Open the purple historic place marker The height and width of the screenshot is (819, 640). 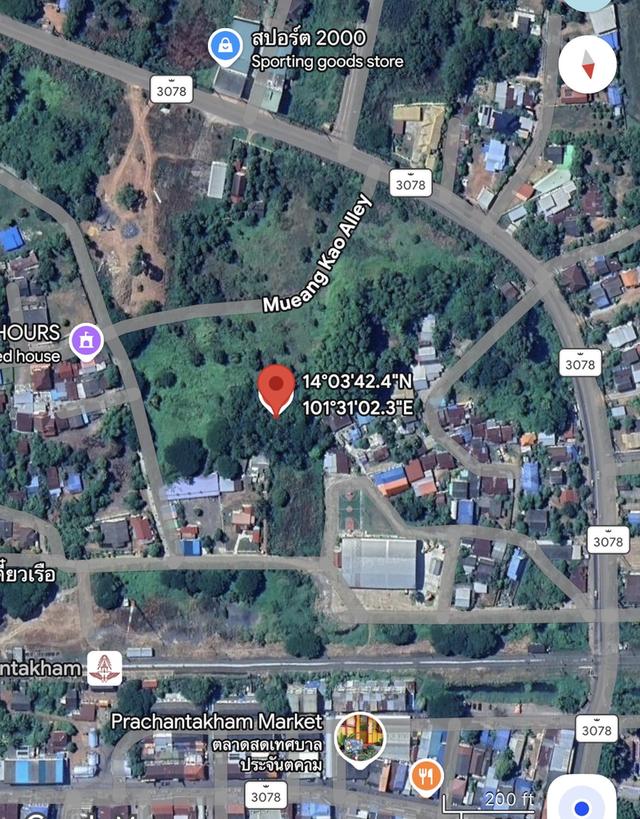coord(87,341)
